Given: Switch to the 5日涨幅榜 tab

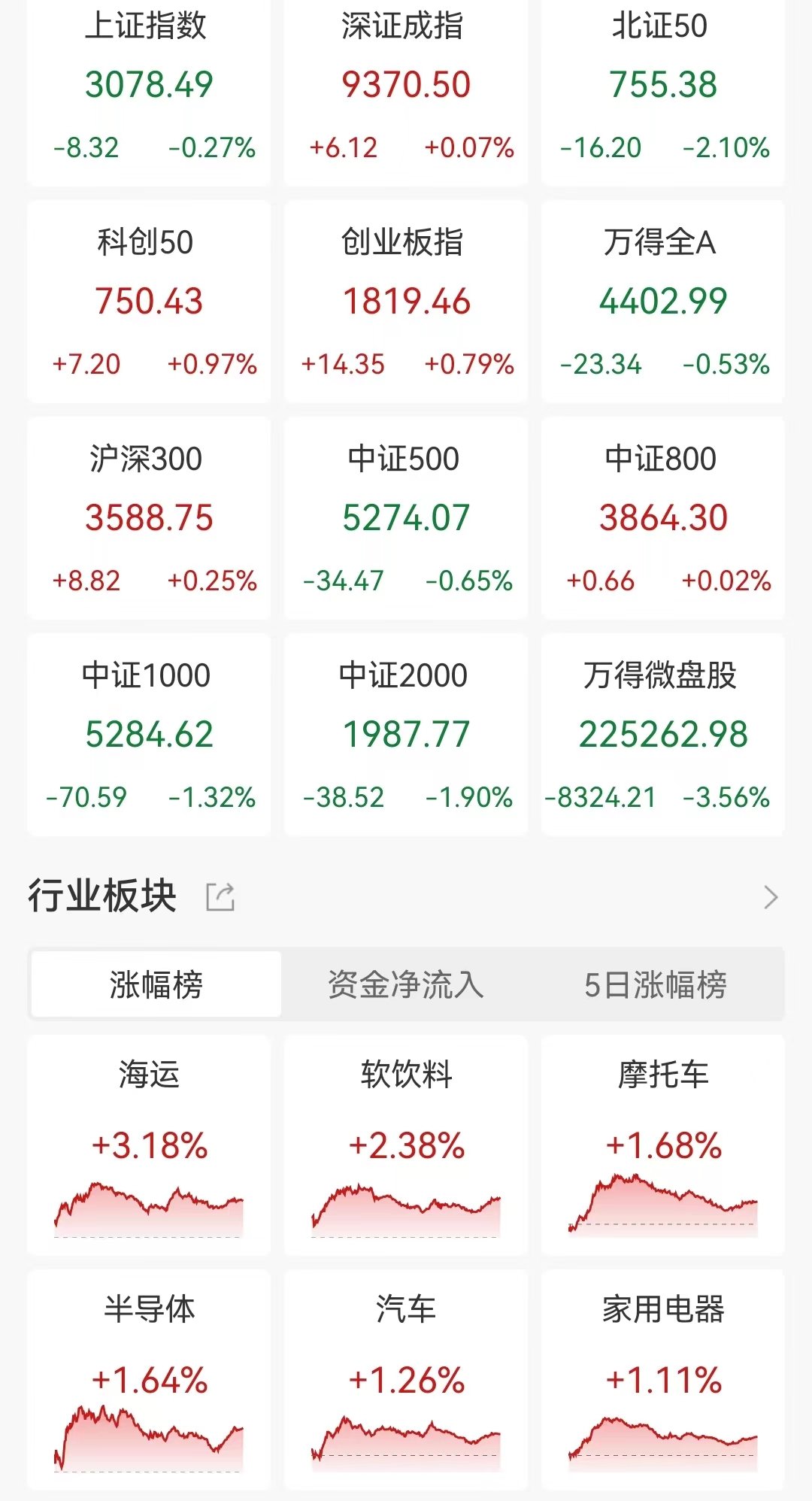Looking at the screenshot, I should tap(656, 984).
